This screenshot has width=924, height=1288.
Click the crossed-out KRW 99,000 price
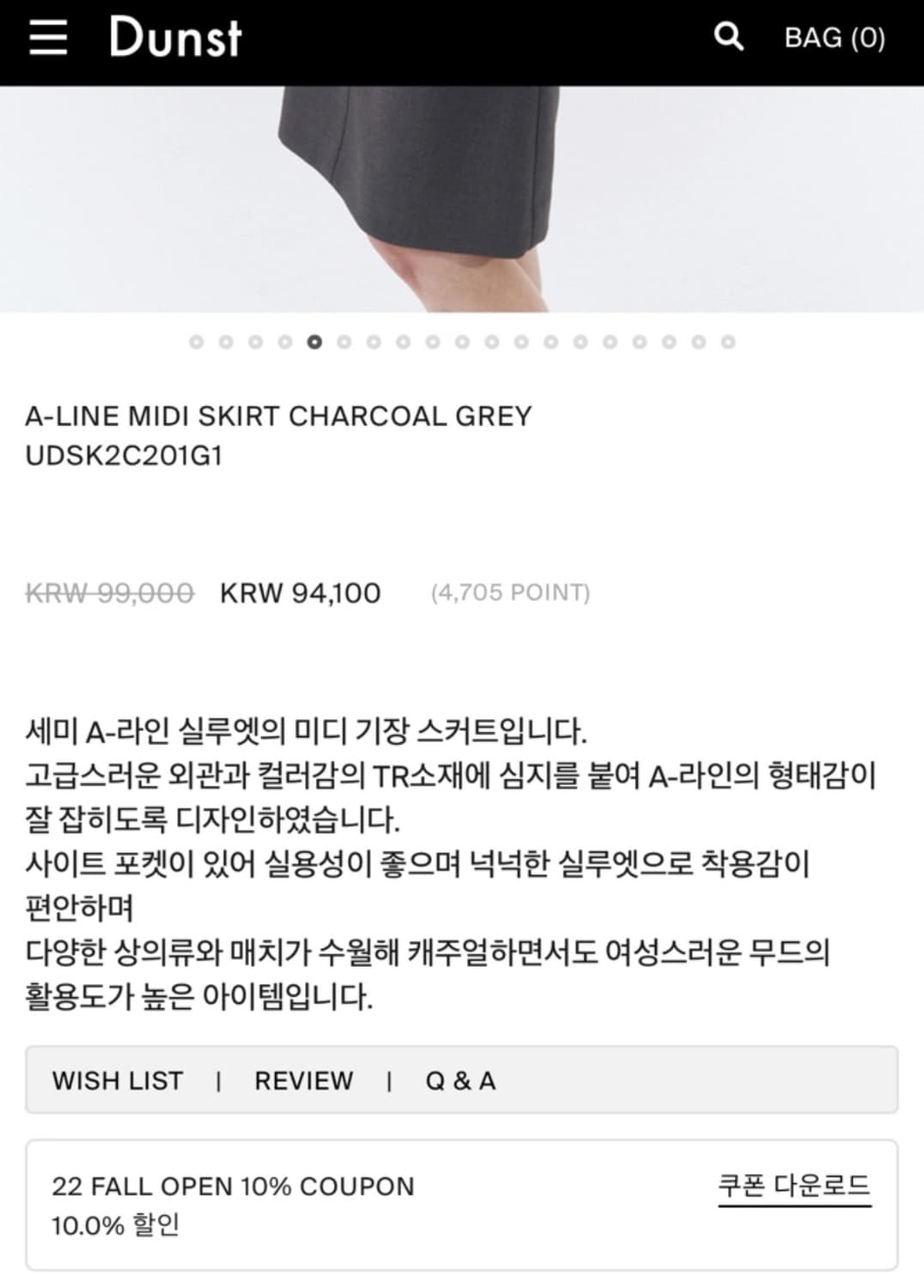point(106,592)
